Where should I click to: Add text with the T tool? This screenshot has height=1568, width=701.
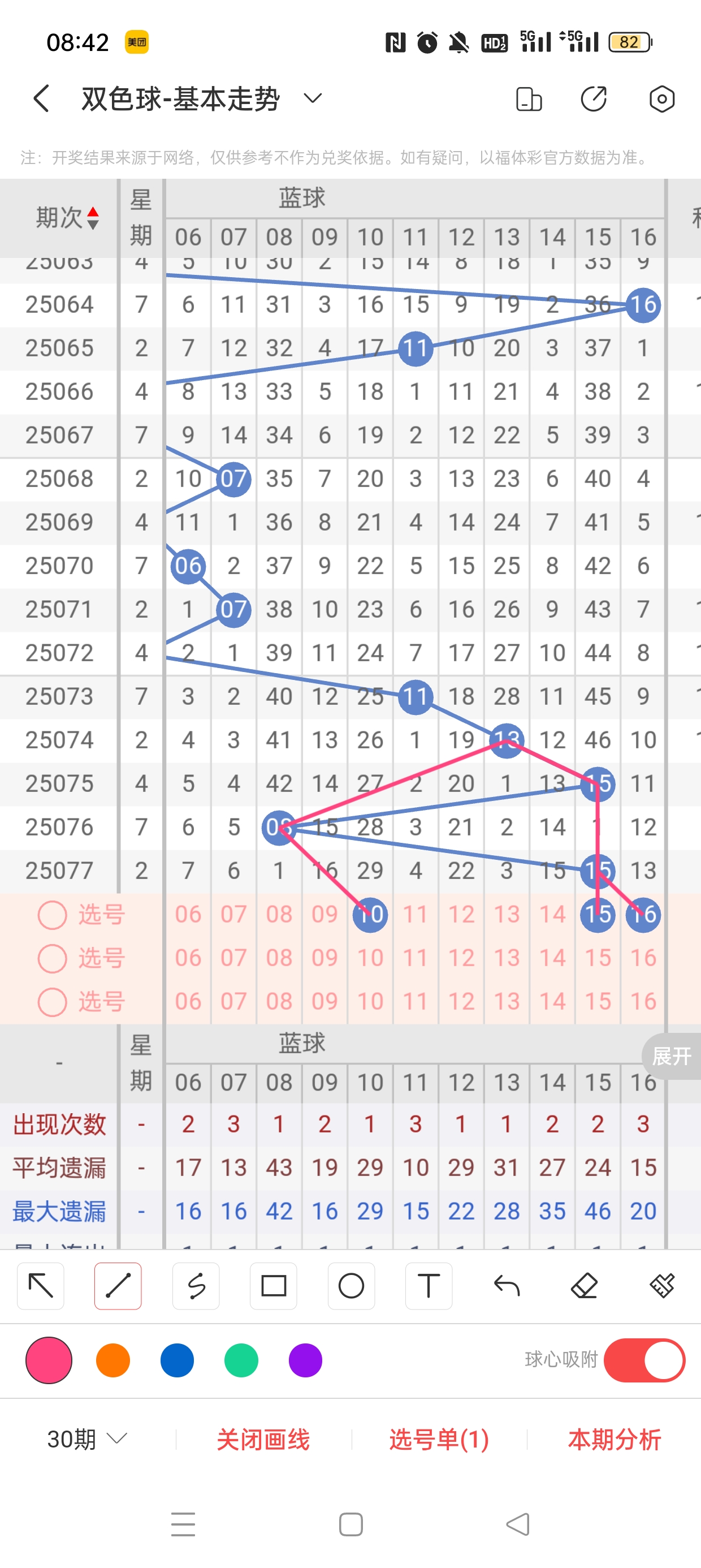[x=429, y=1286]
